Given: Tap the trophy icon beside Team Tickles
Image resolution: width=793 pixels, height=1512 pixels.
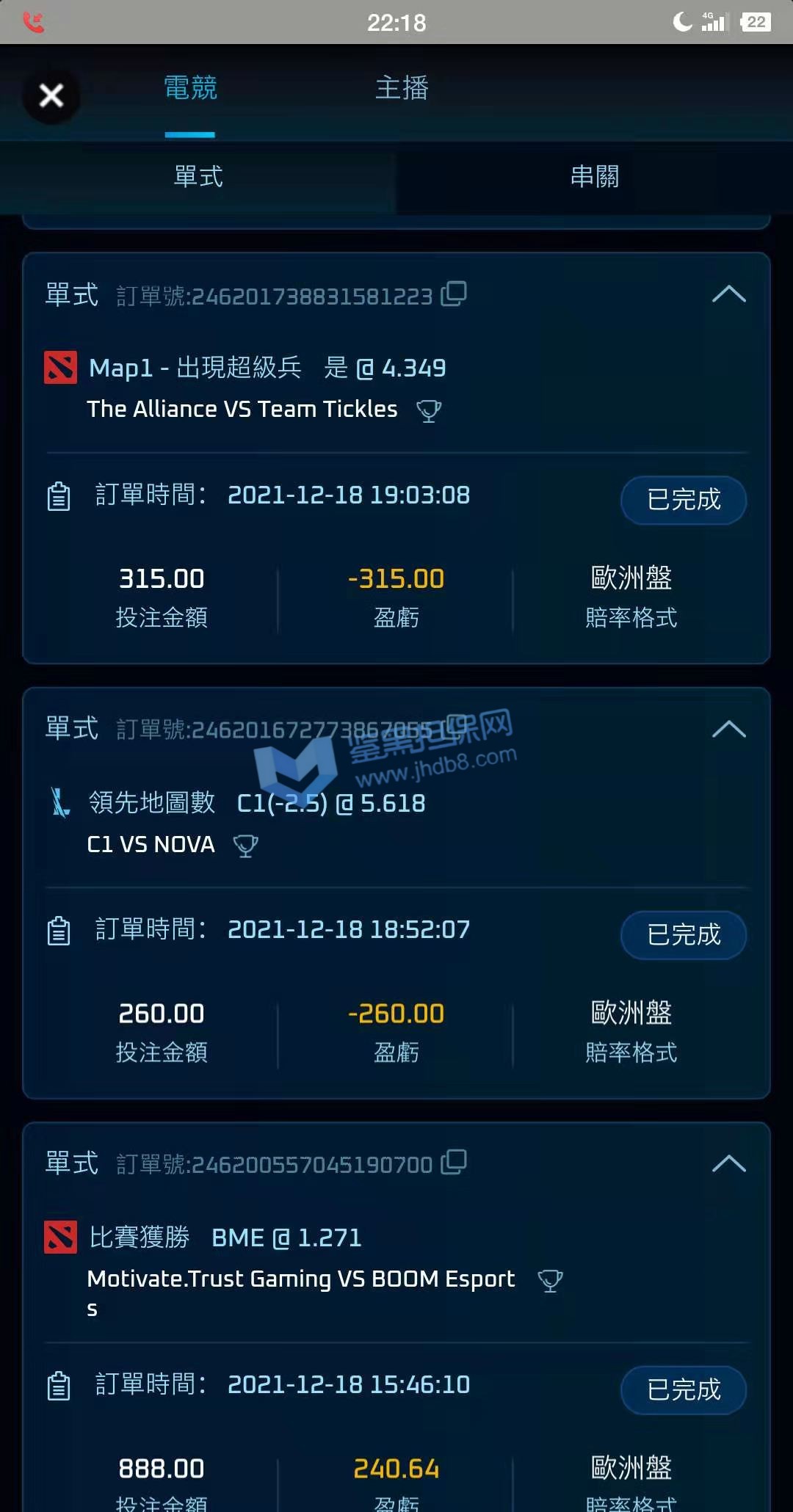Looking at the screenshot, I should click(x=429, y=410).
